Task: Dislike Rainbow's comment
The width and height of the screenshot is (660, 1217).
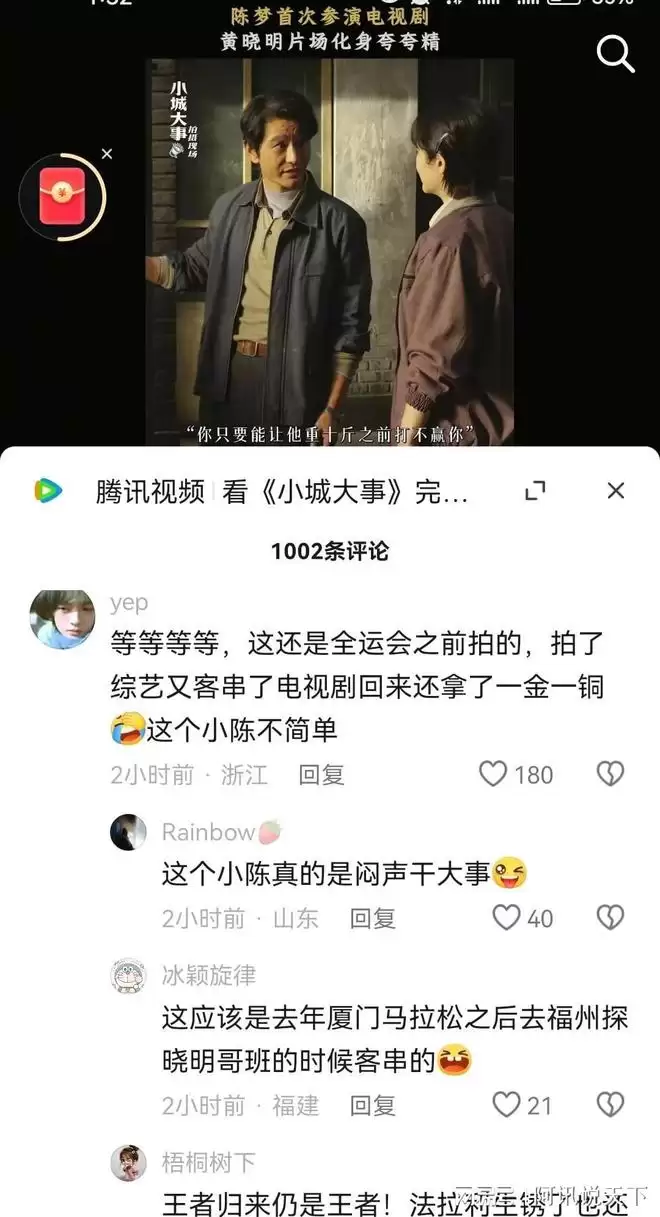Action: (x=609, y=918)
